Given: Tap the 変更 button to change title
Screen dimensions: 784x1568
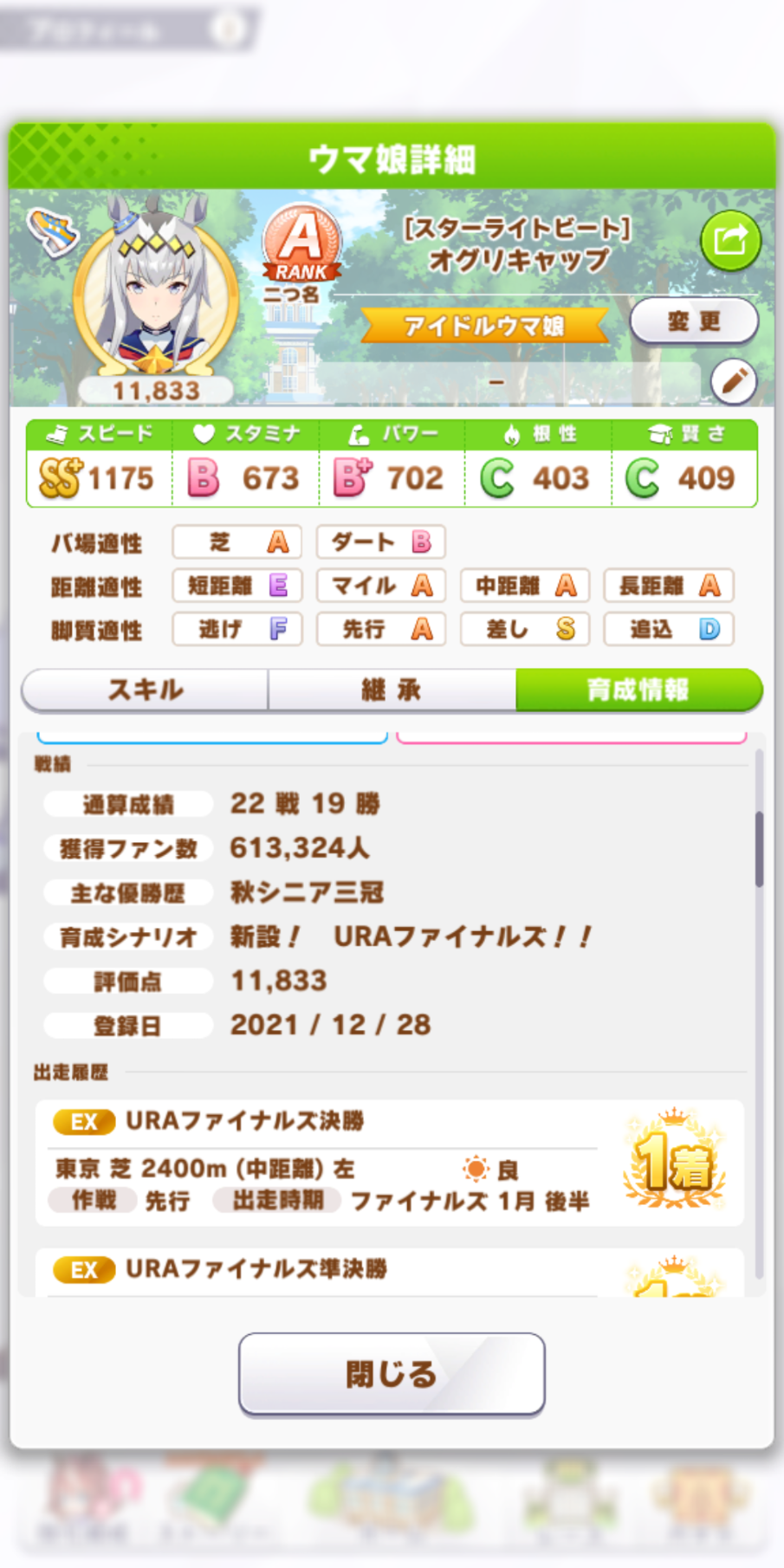Looking at the screenshot, I should [694, 321].
